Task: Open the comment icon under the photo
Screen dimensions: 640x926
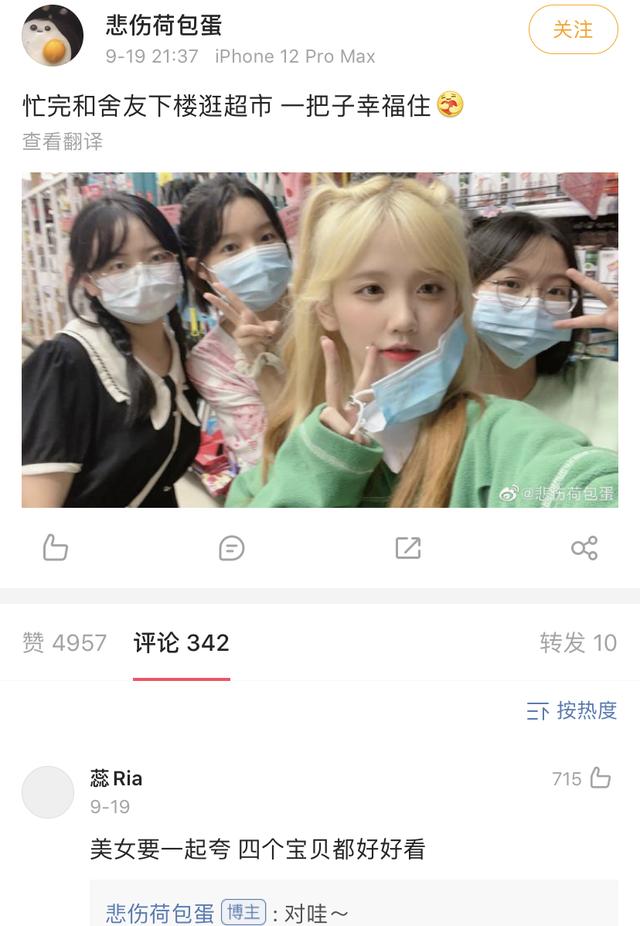Action: coord(231,547)
